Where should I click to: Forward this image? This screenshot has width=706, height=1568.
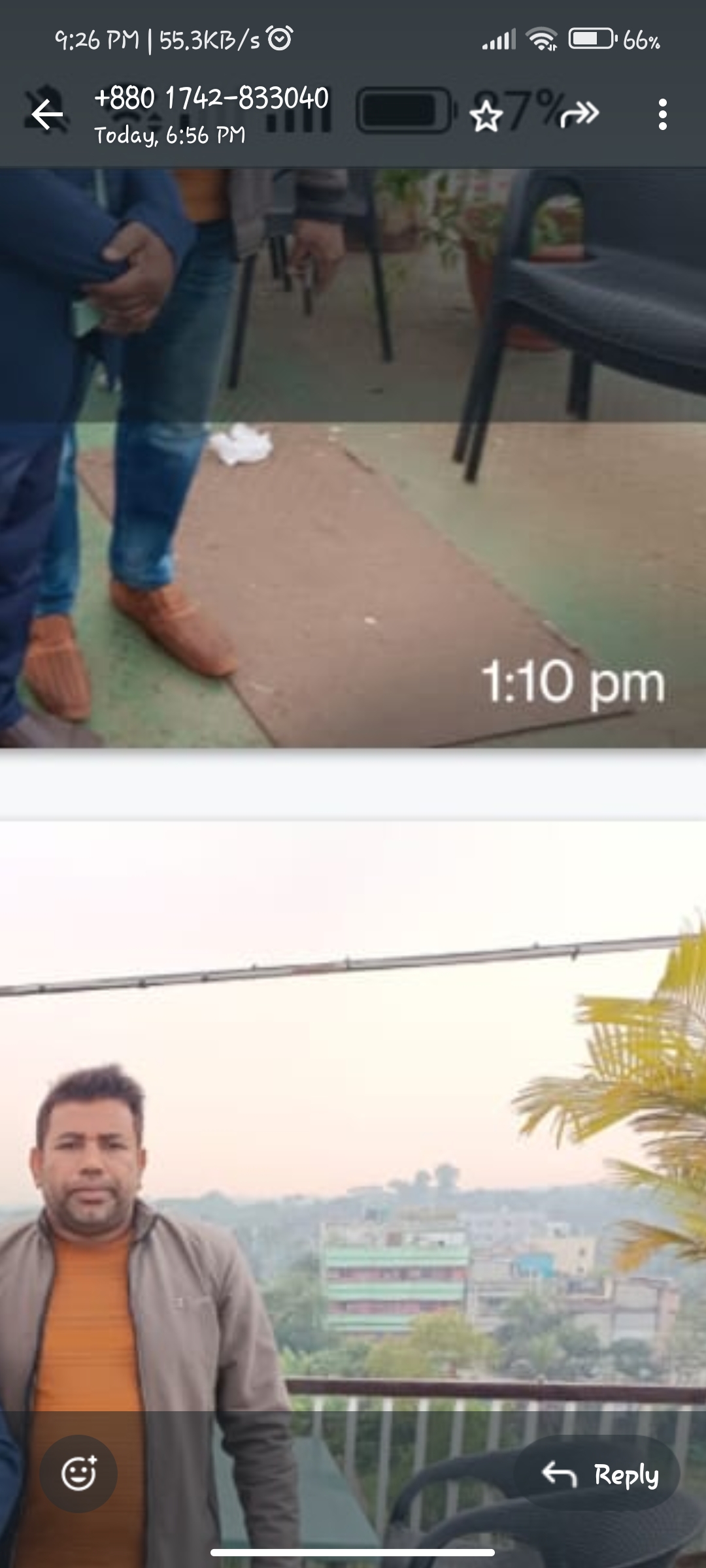[x=579, y=115]
